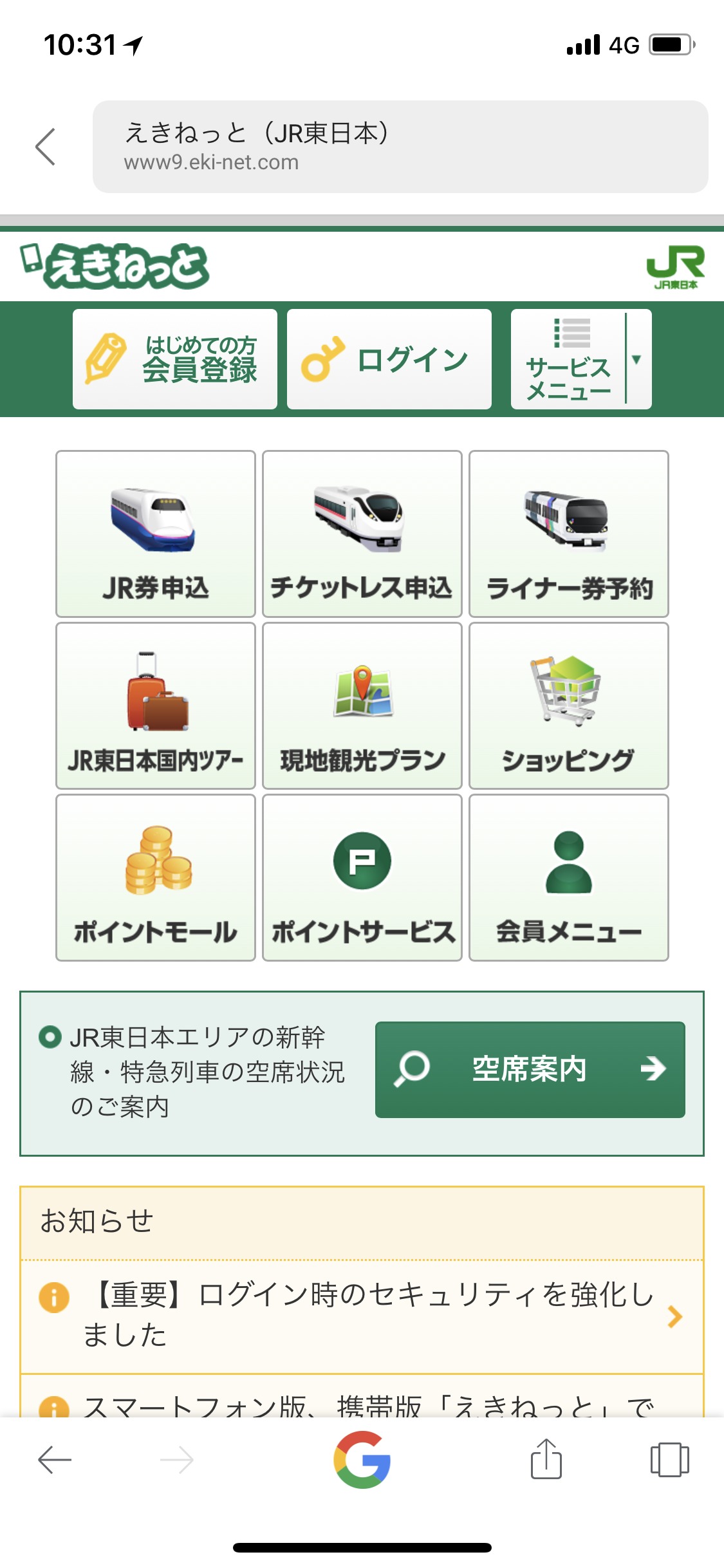Open the JR券申込 tile
The height and width of the screenshot is (1568, 724).
(156, 534)
